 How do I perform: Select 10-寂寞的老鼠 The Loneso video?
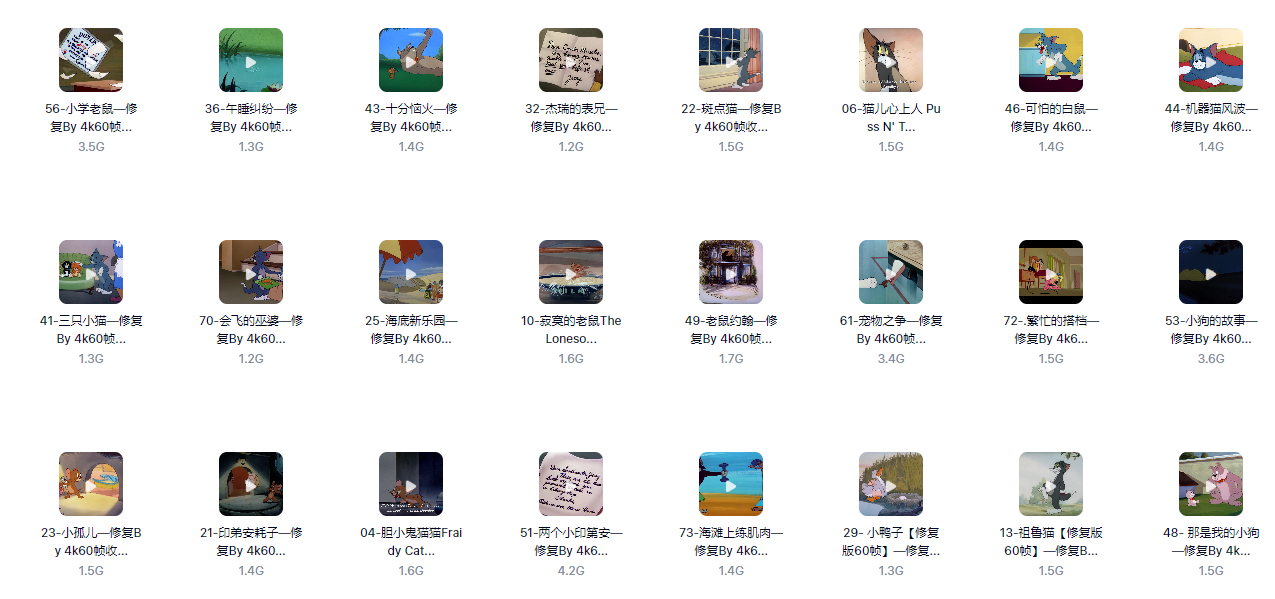[571, 272]
